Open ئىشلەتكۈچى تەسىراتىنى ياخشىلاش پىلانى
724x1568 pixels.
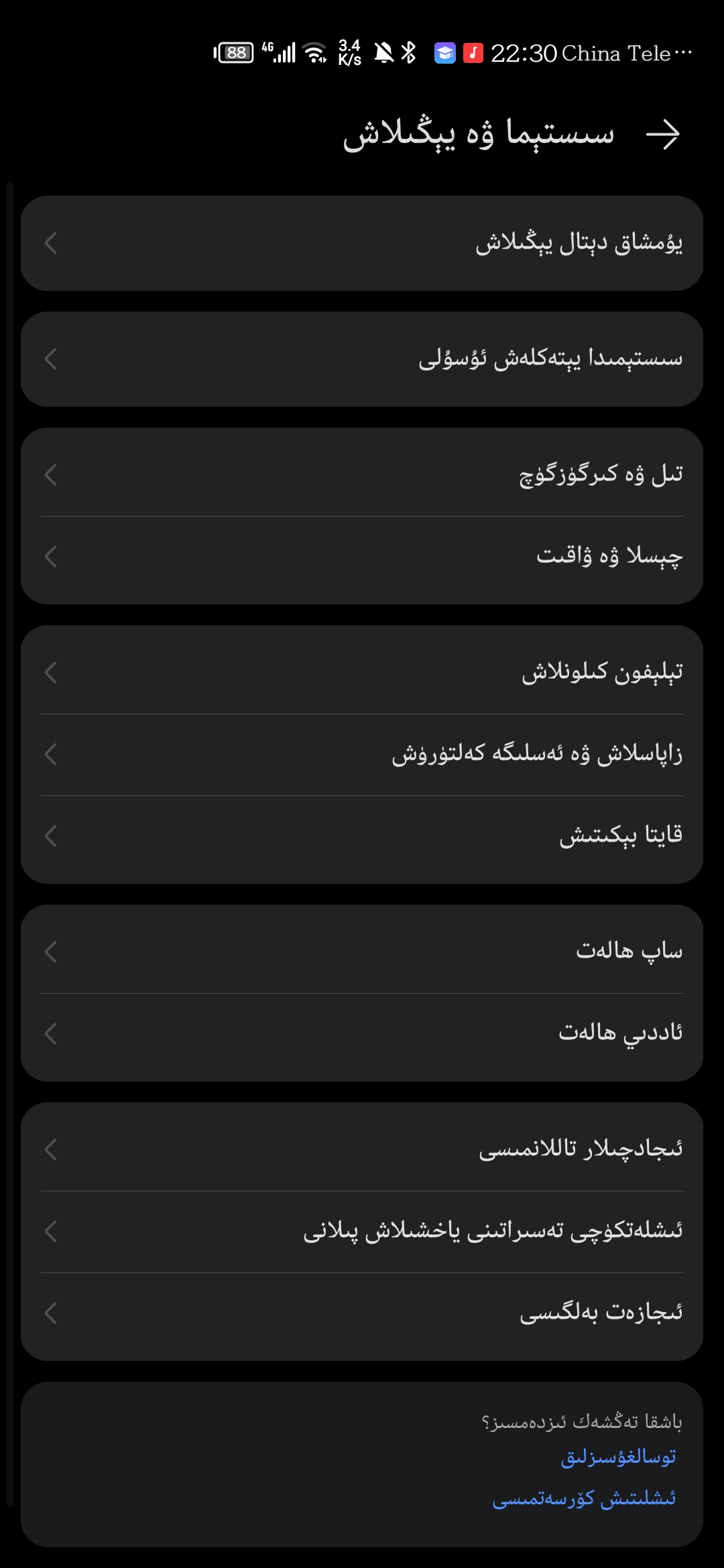tap(362, 1231)
